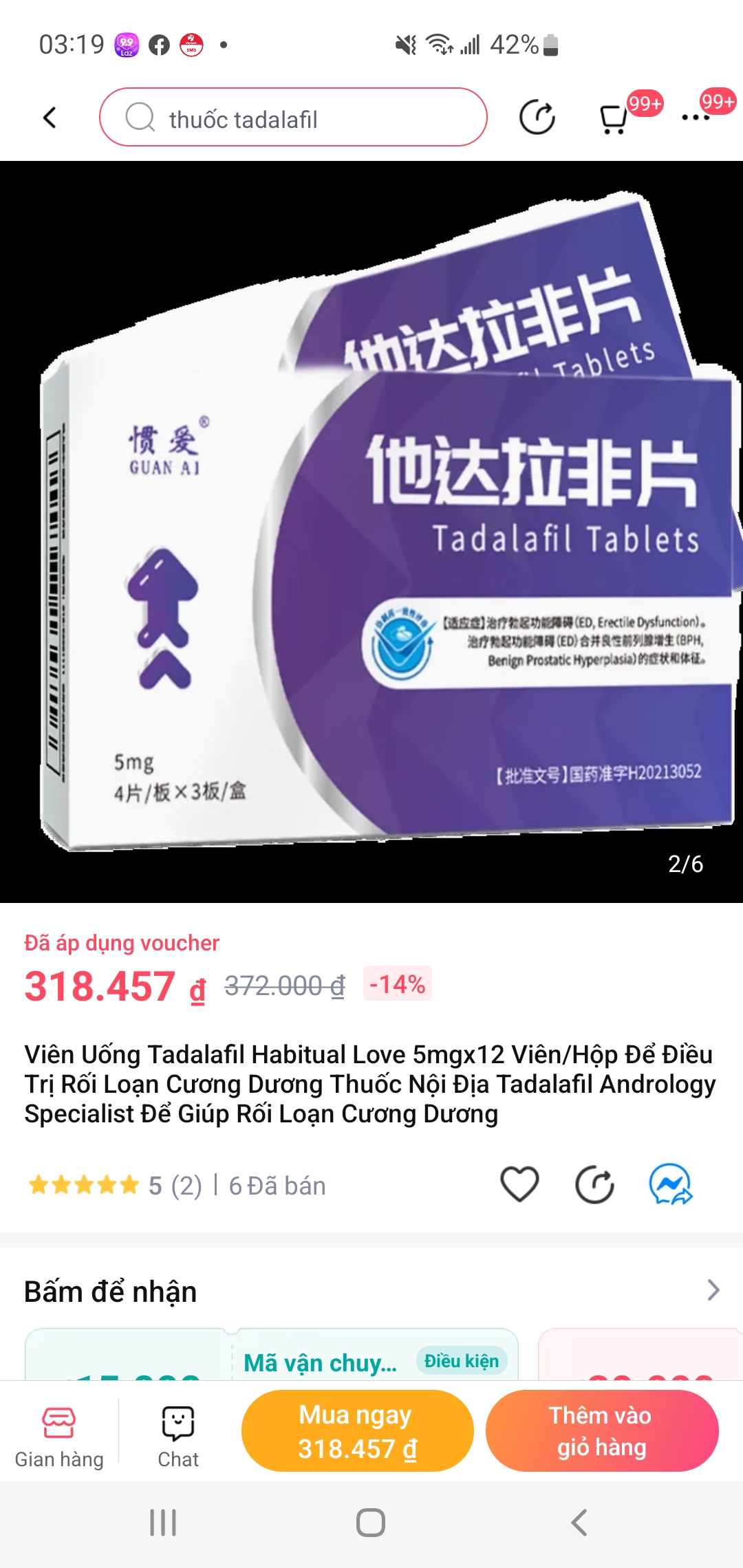Viewport: 743px width, 1568px height.
Task: Tap the Điều kiện voucher conditions chip
Action: point(461,1361)
